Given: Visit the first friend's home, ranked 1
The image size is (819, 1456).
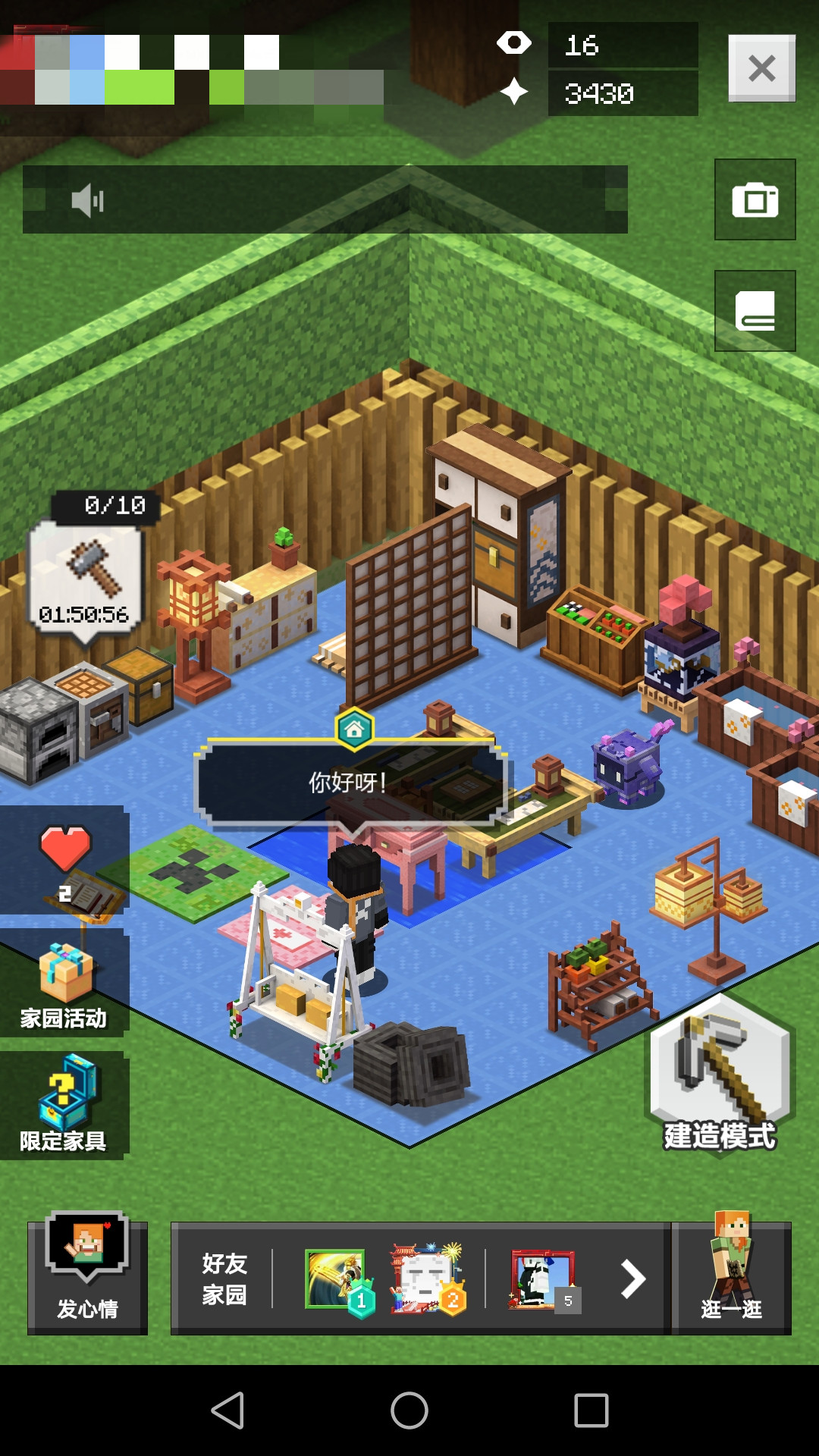Looking at the screenshot, I should pyautogui.click(x=337, y=1280).
